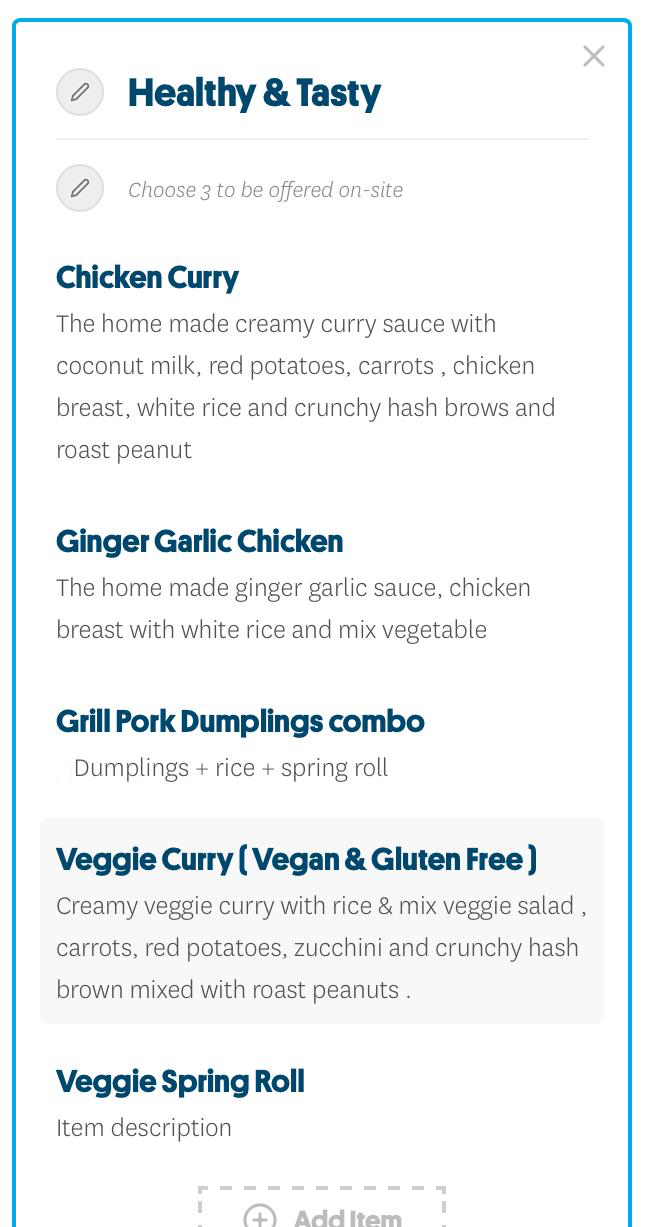Add a new menu item

click(322, 1214)
